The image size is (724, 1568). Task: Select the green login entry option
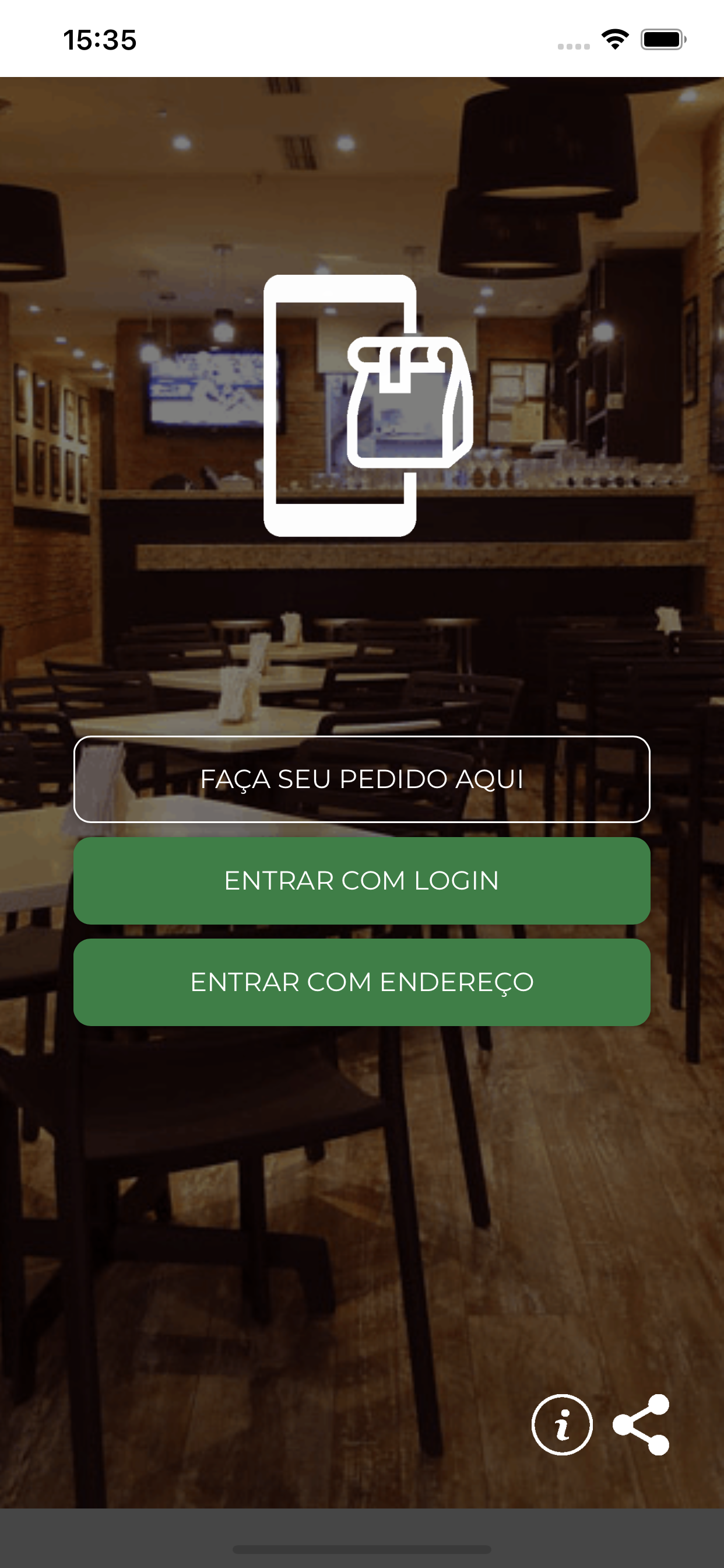pyautogui.click(x=362, y=880)
